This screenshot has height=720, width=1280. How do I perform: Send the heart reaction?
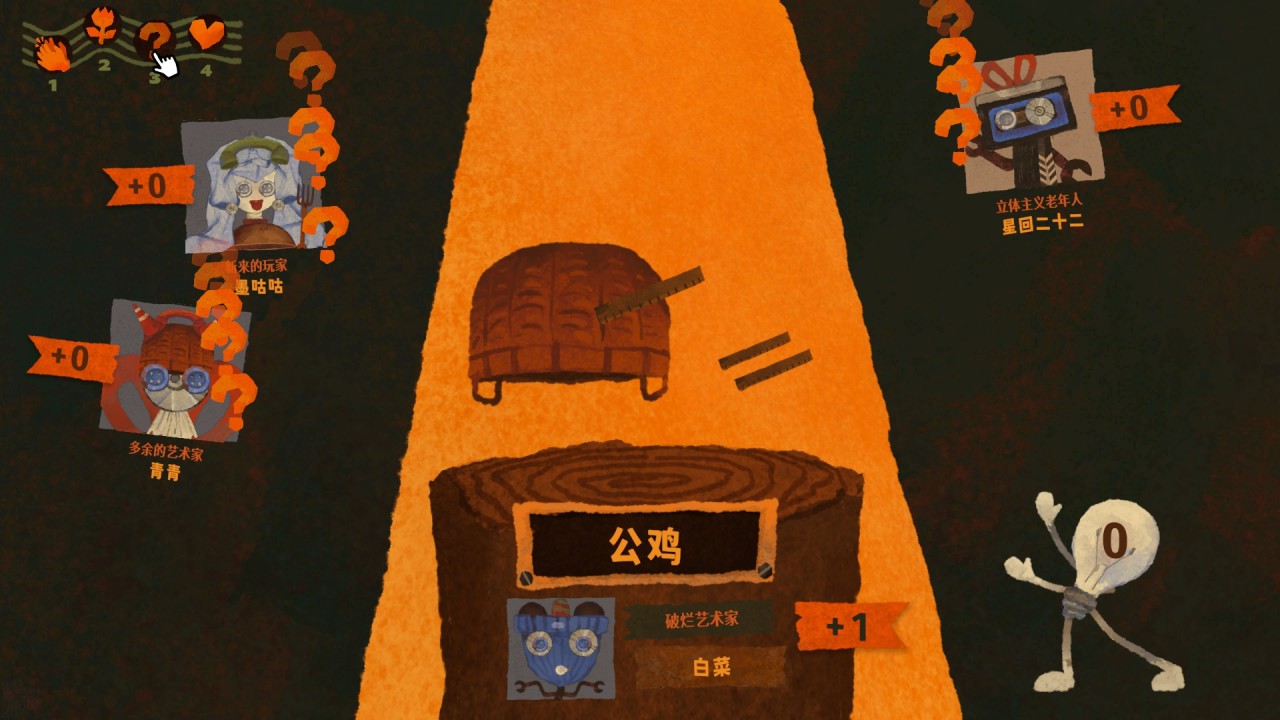tap(207, 34)
